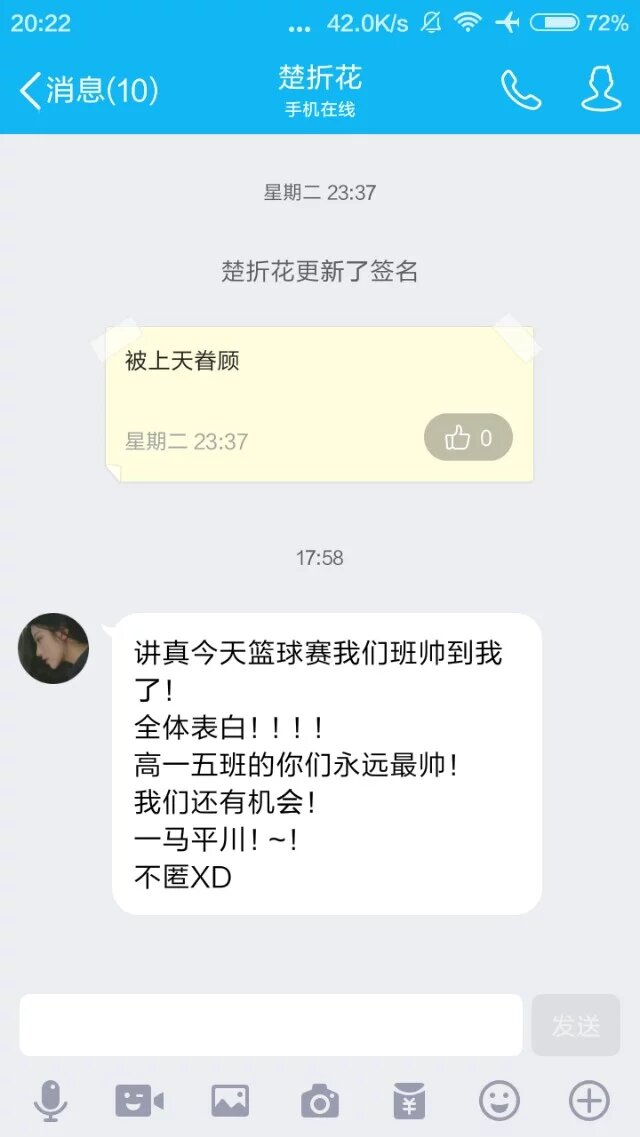The width and height of the screenshot is (640, 1137).
Task: Start a voice call with 楚折花
Action: (520, 91)
